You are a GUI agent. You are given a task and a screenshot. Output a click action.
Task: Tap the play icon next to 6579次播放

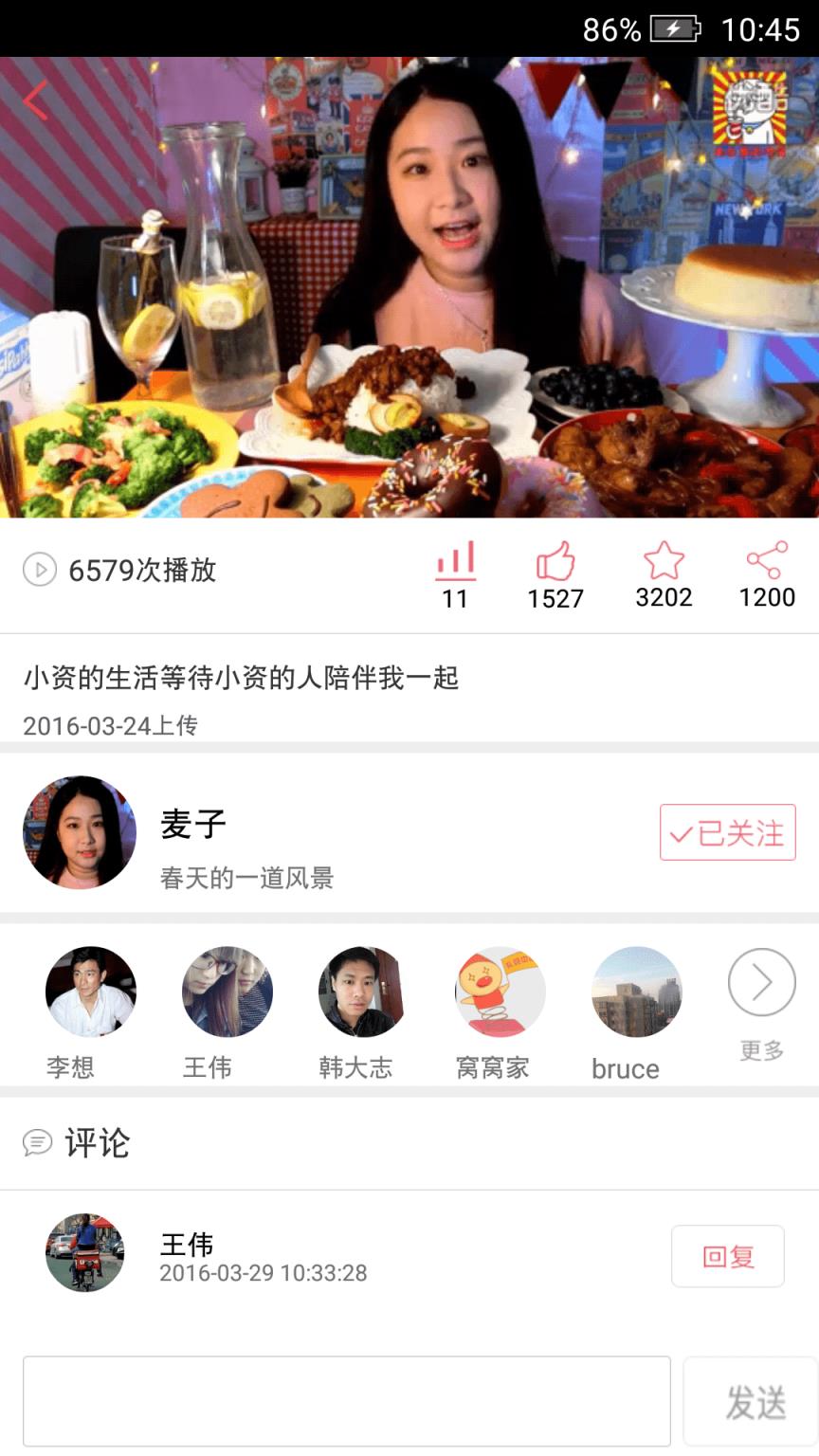pyautogui.click(x=38, y=570)
